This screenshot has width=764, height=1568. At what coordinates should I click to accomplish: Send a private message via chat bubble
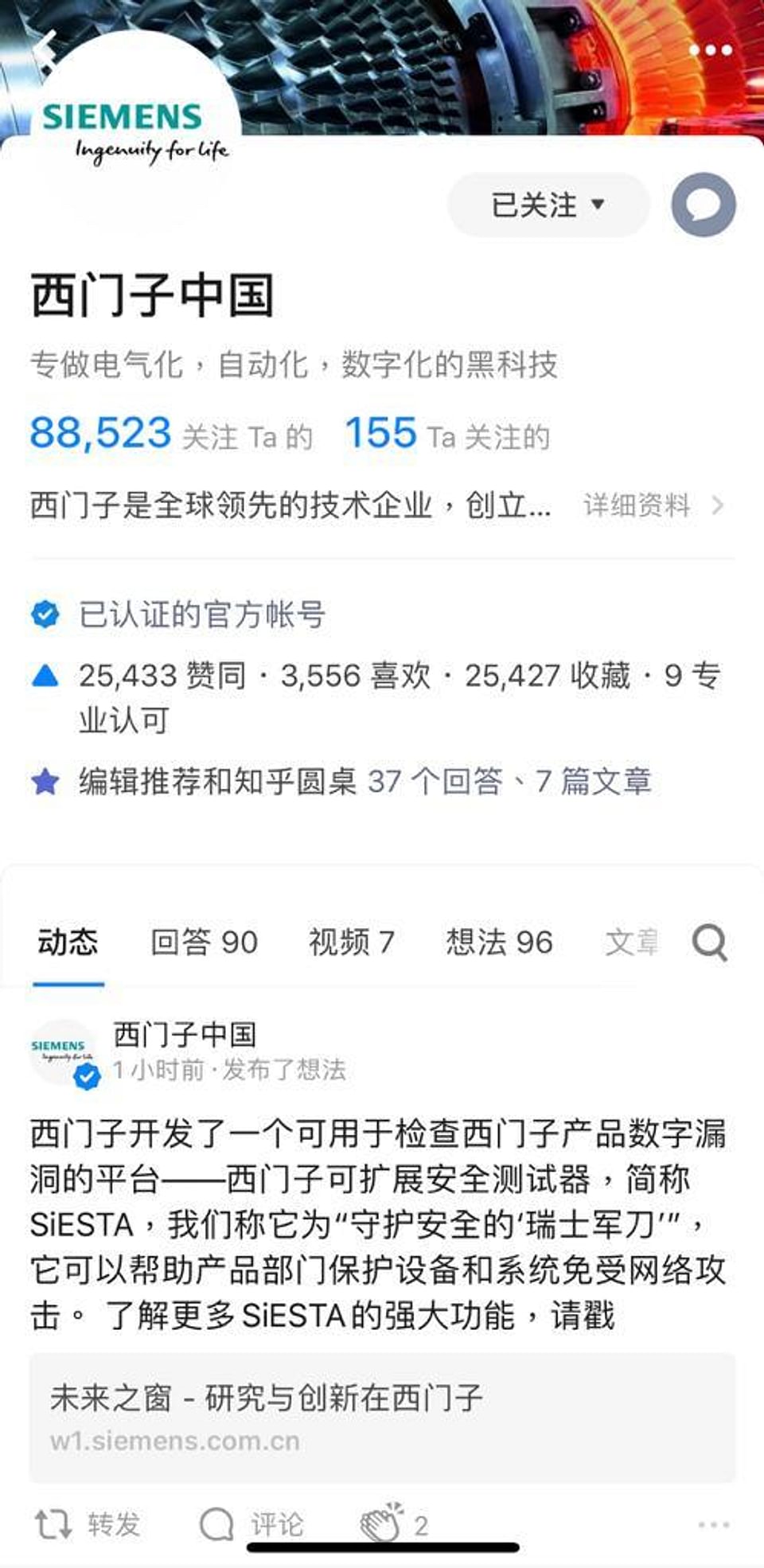[x=704, y=205]
